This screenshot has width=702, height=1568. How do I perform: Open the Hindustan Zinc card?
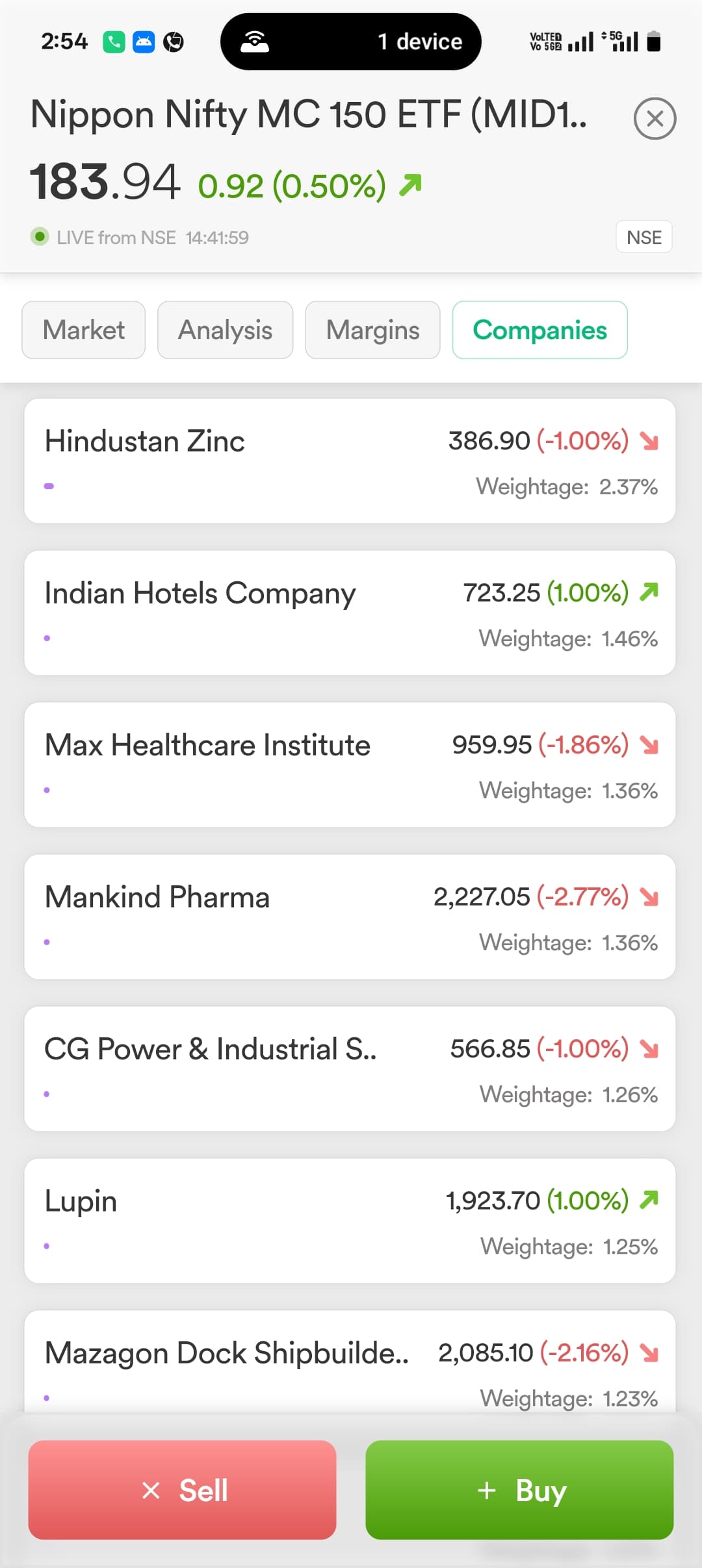pyautogui.click(x=350, y=461)
